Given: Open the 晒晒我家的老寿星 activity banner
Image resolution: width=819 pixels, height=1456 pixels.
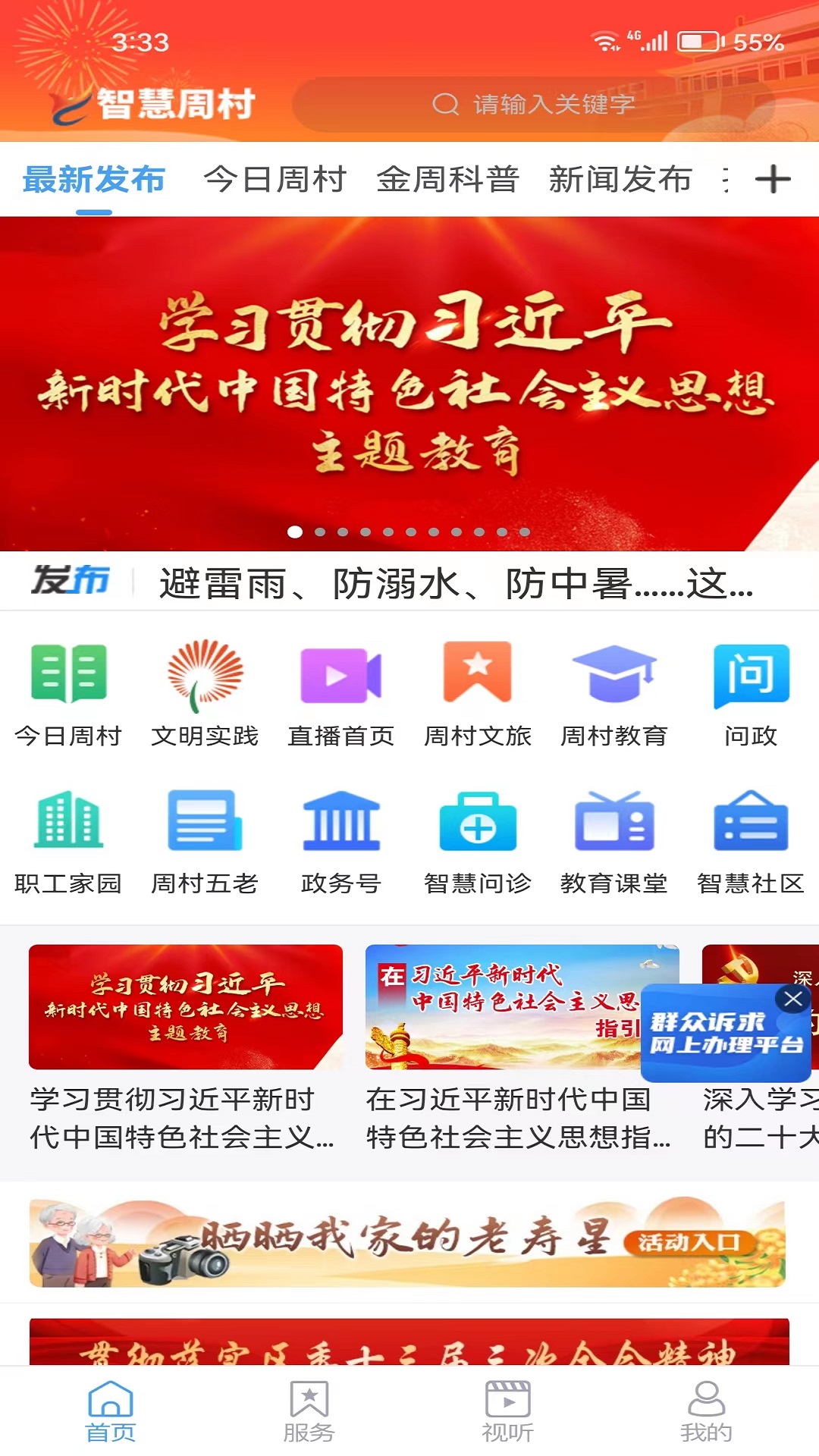Looking at the screenshot, I should pyautogui.click(x=407, y=1242).
